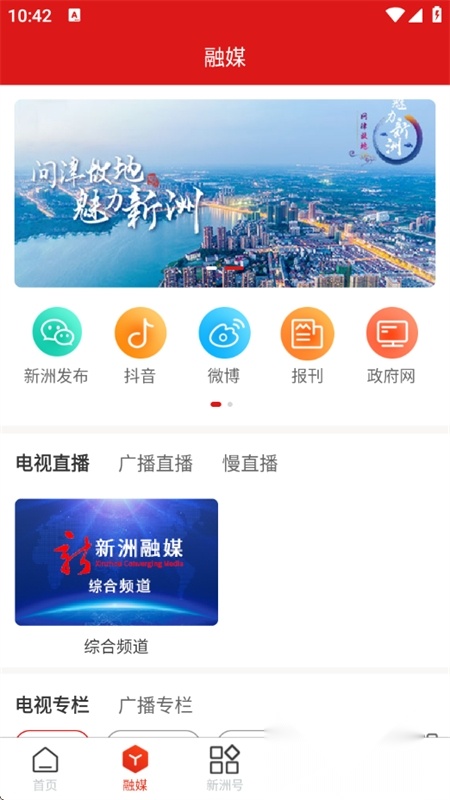Screen dimensions: 450x800
Task: Open the 抖音 shortcut
Action: coord(140,345)
